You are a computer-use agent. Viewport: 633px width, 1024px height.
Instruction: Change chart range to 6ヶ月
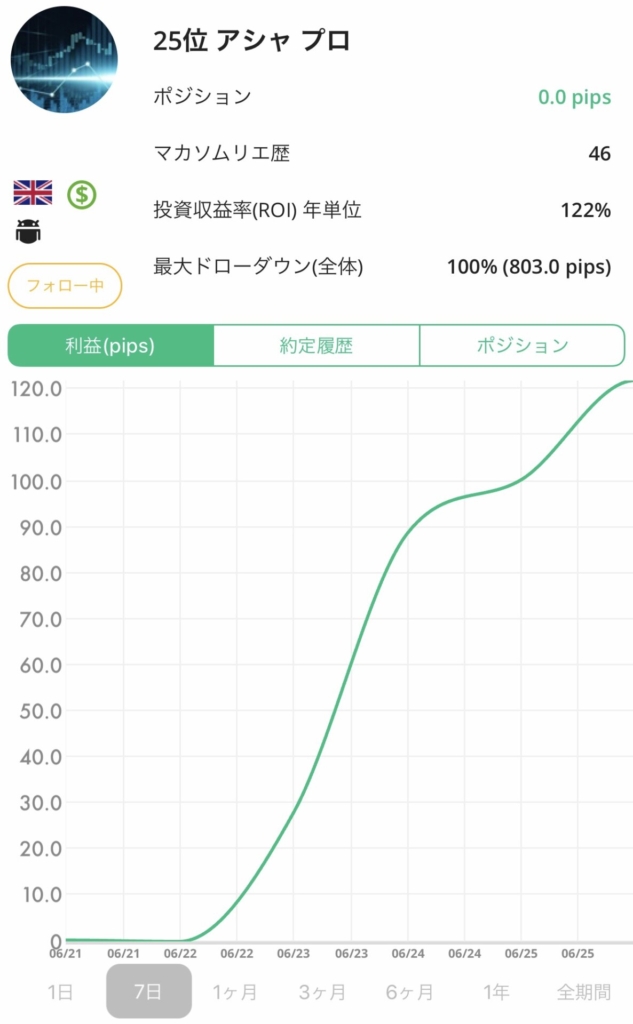pos(410,992)
